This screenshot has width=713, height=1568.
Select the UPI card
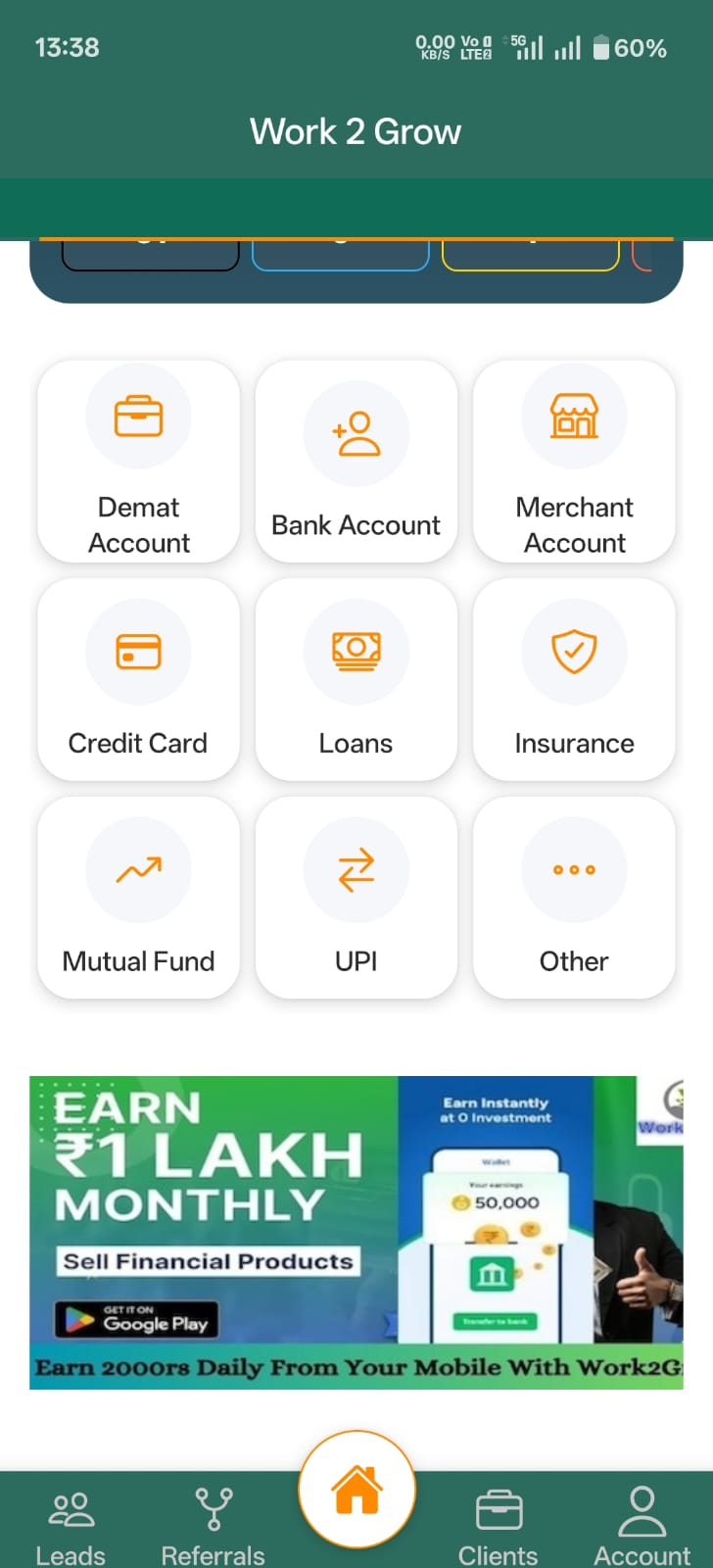pos(356,898)
